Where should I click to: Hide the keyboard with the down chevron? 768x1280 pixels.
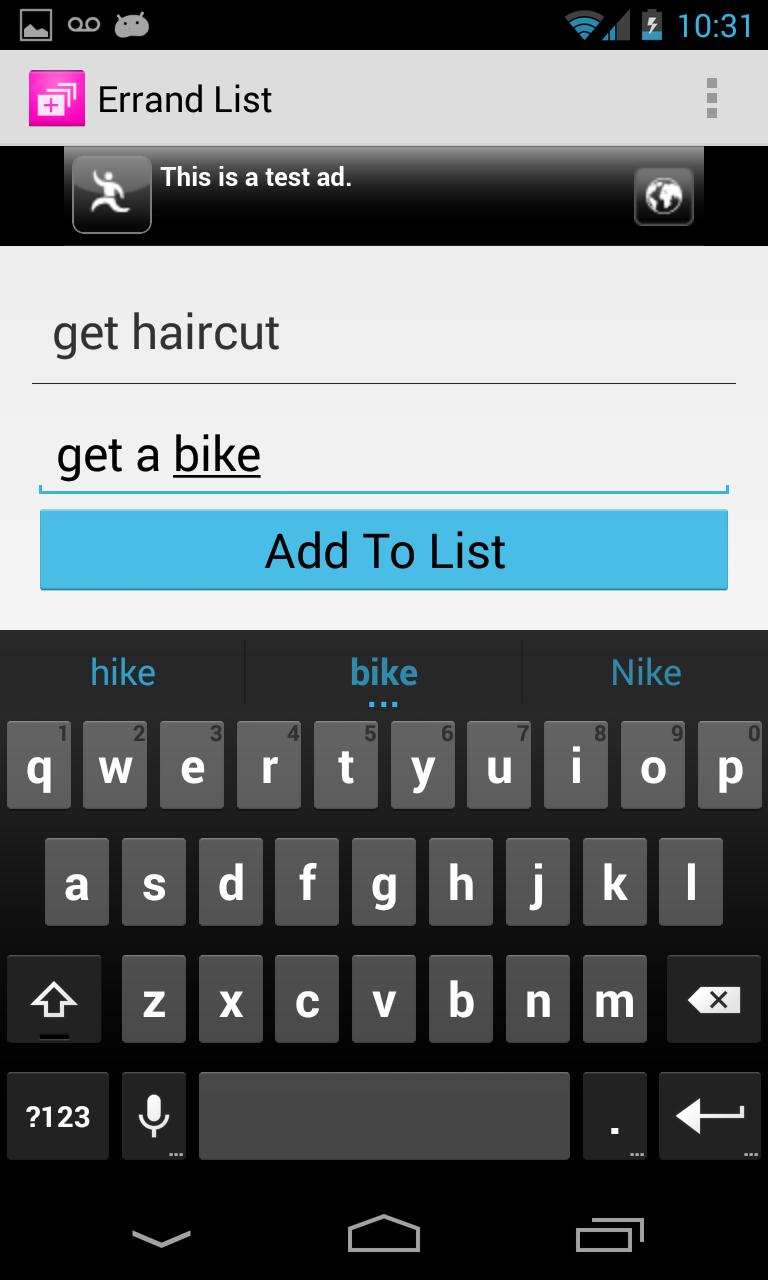(x=160, y=1235)
